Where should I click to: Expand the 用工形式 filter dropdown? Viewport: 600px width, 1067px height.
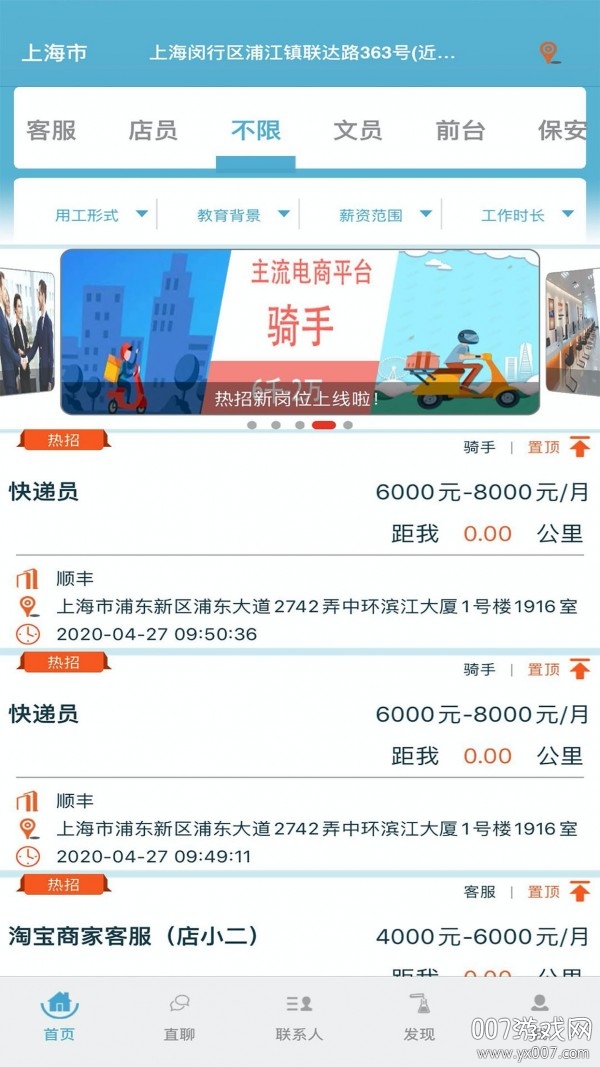(x=100, y=215)
